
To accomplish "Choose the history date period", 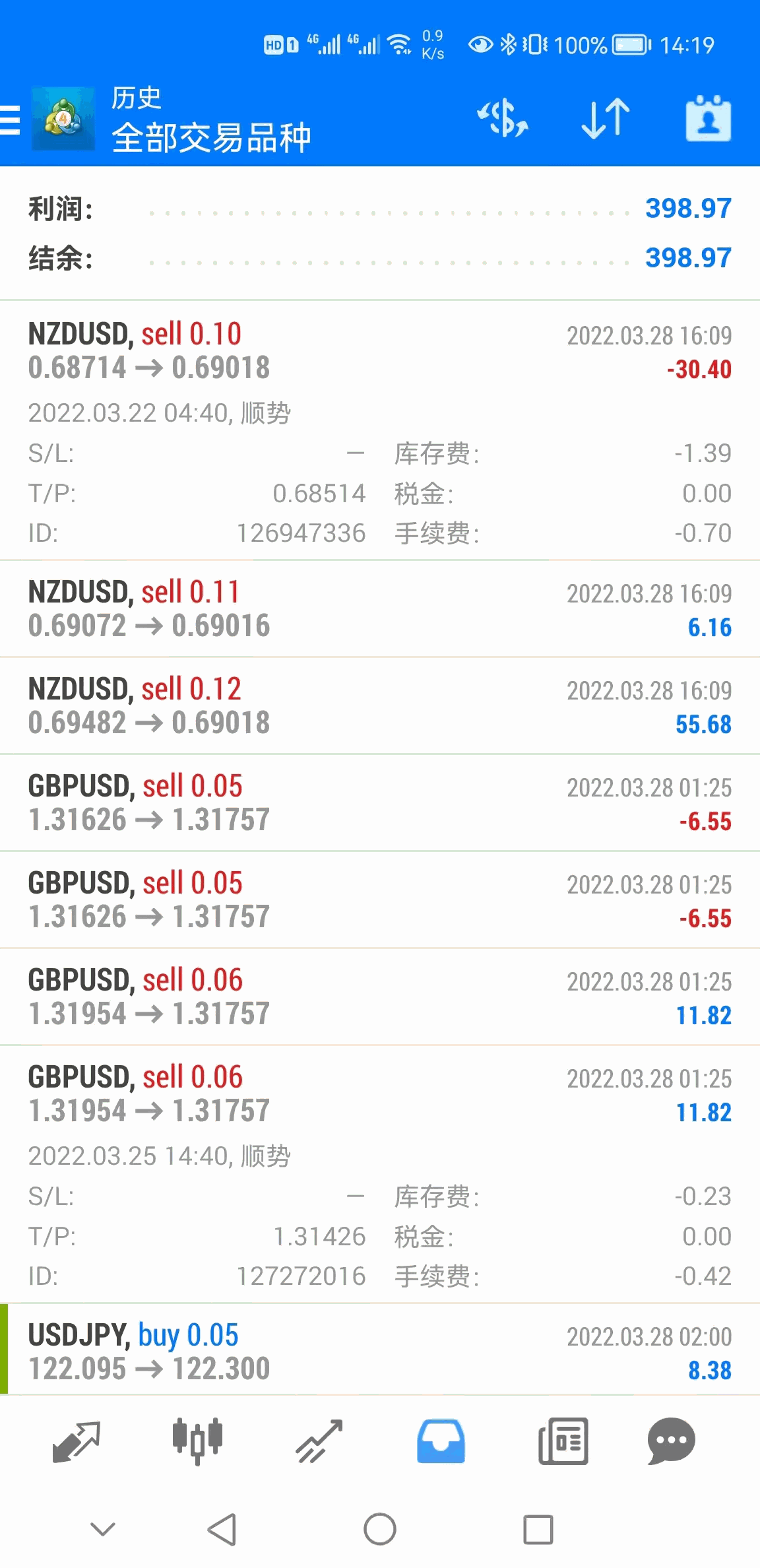I will 708,119.
